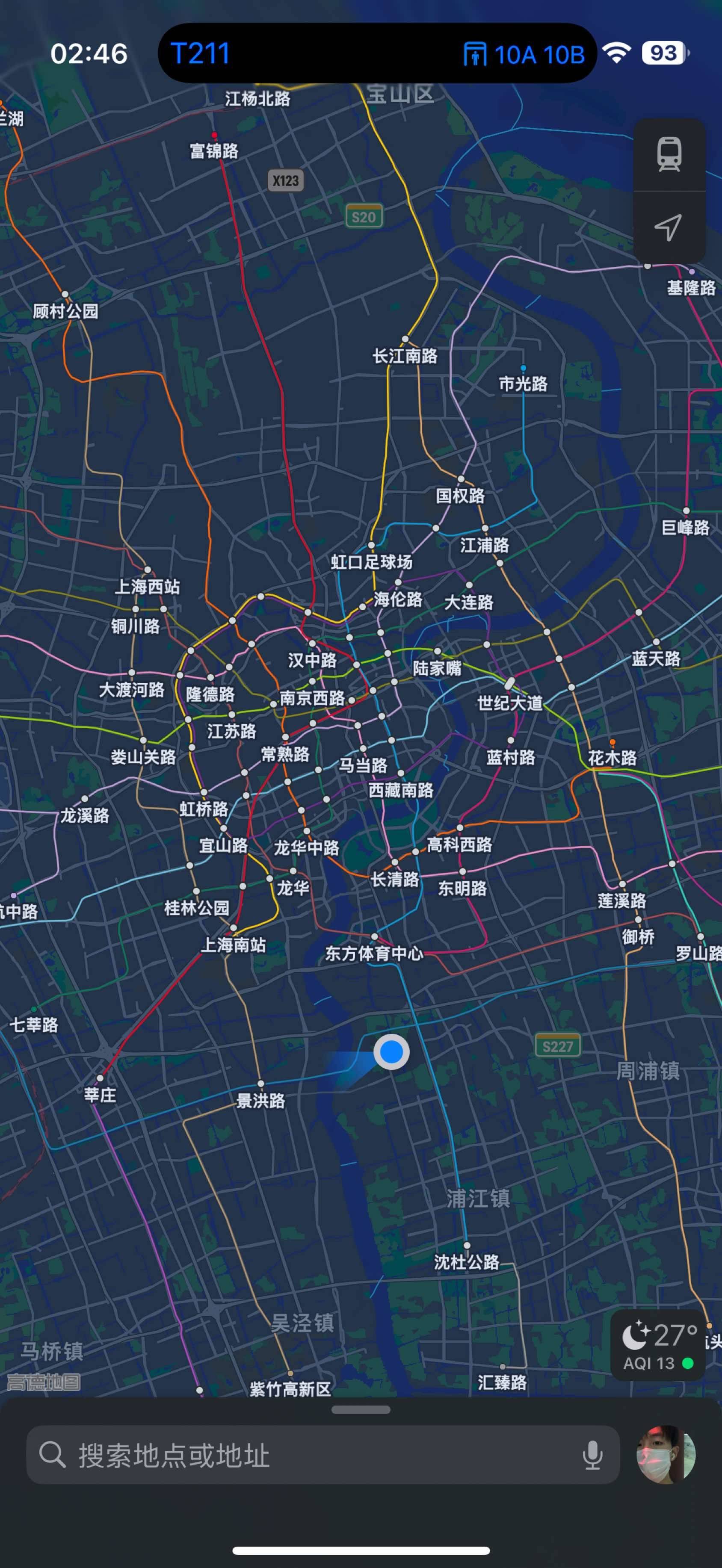
Task: Start voice search with the microphone
Action: [592, 1455]
